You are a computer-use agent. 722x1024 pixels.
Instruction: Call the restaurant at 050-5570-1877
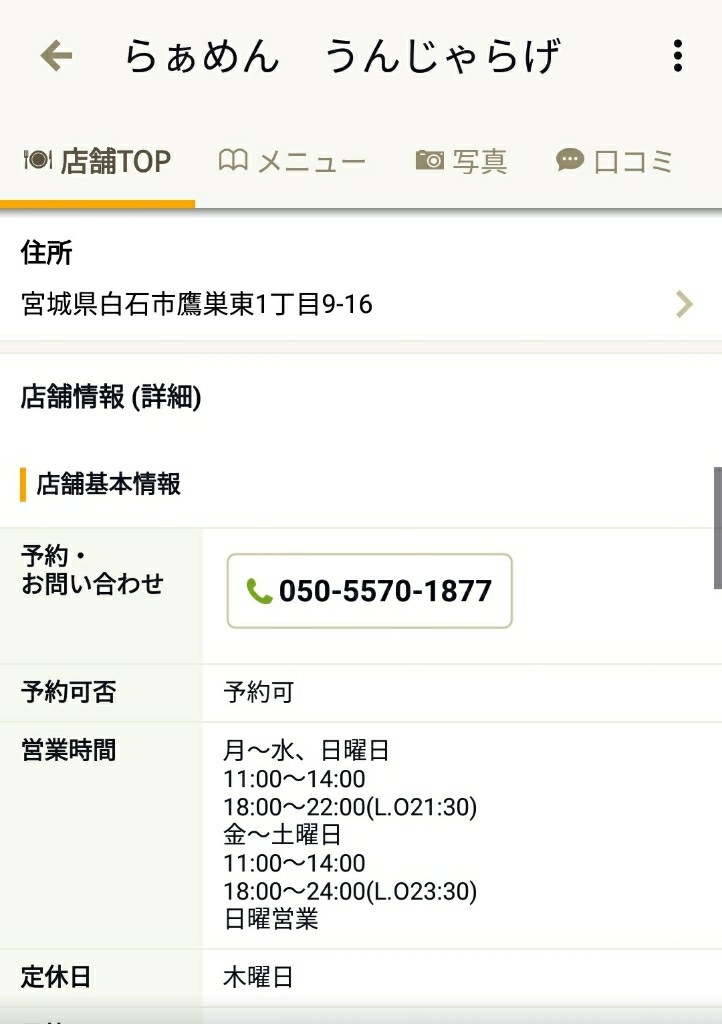369,591
